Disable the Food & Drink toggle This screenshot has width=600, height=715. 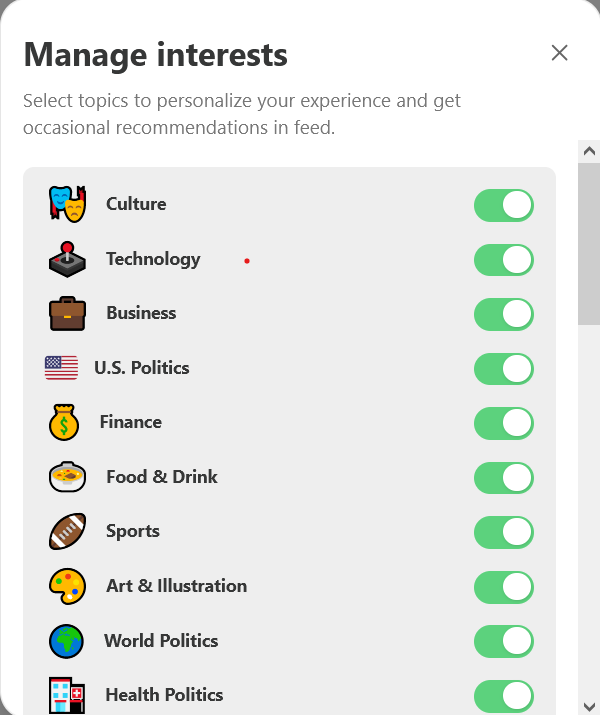(x=503, y=478)
